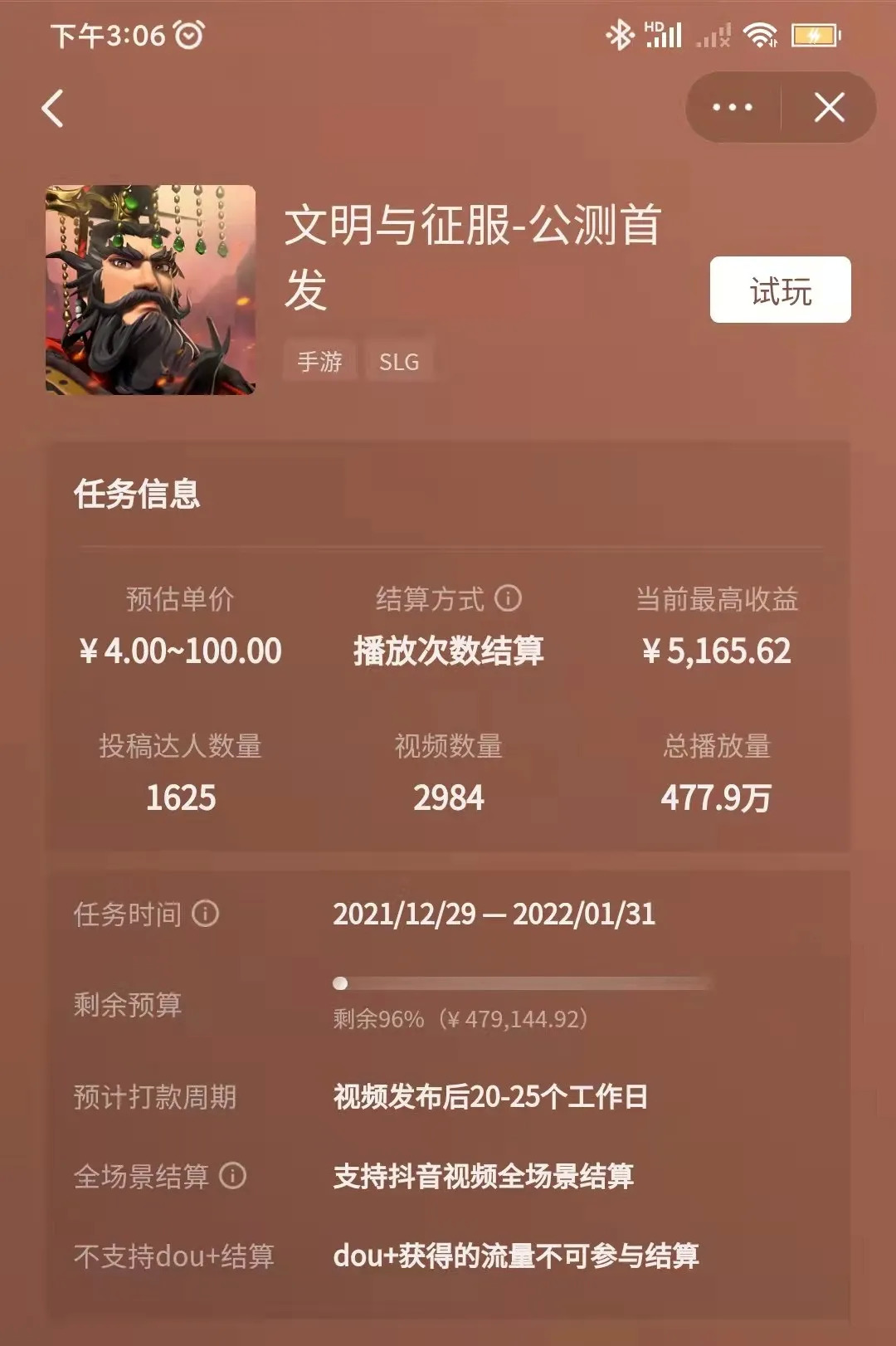Screen dimensions: 896x1346
Task: Show info about 结算方式
Action: click(x=508, y=598)
